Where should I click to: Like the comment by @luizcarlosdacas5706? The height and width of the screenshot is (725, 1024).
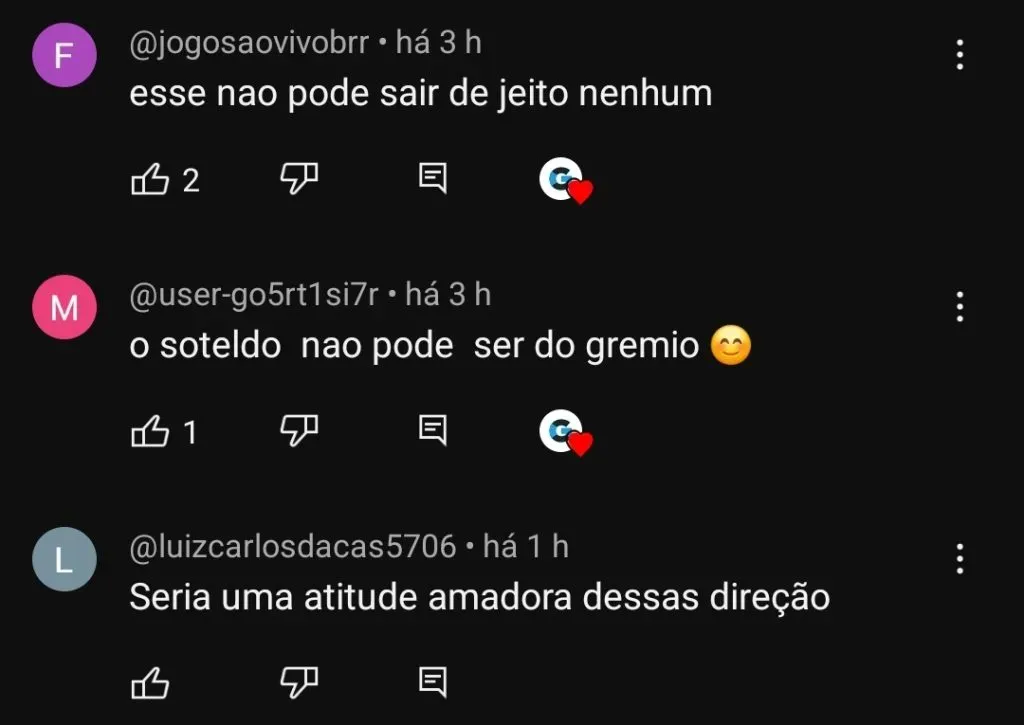151,683
